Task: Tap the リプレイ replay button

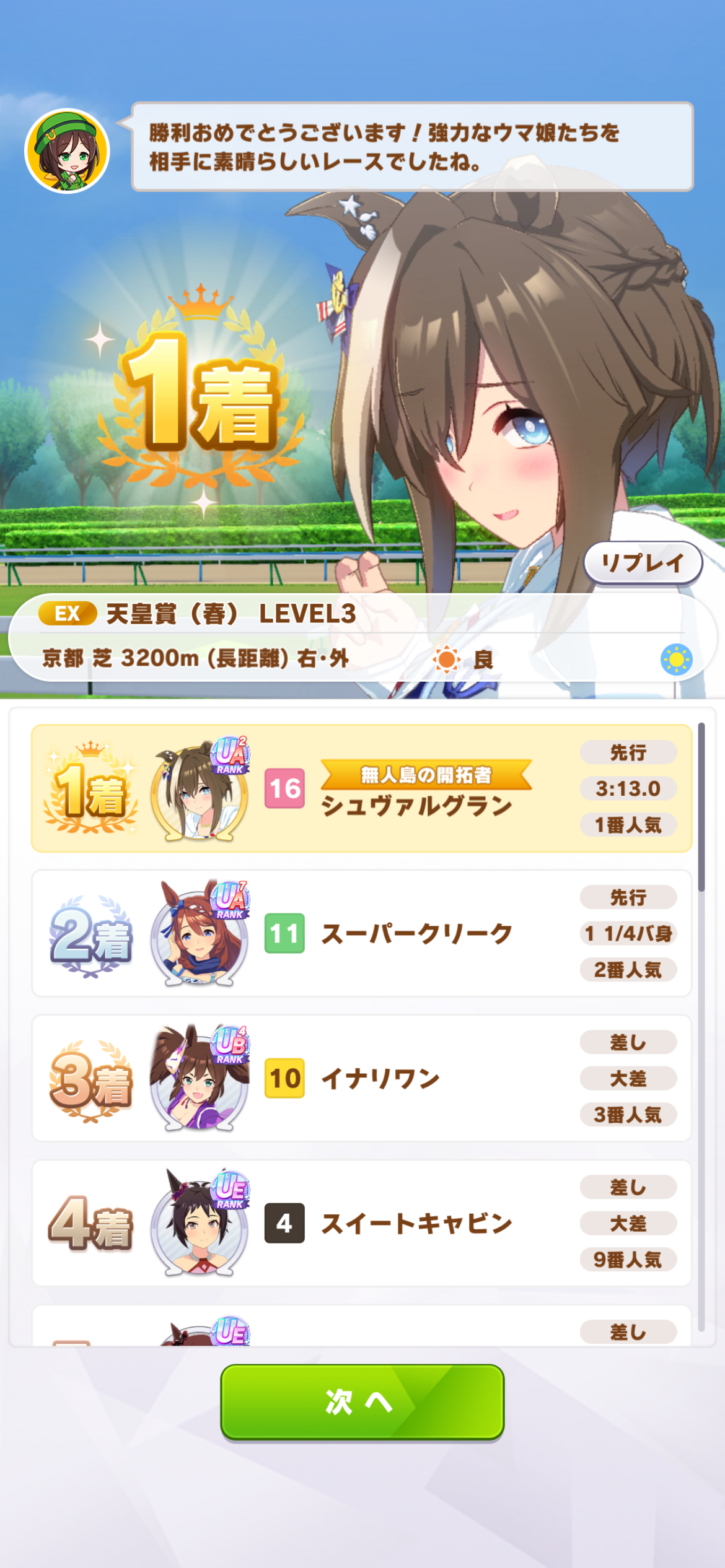Action: [643, 563]
